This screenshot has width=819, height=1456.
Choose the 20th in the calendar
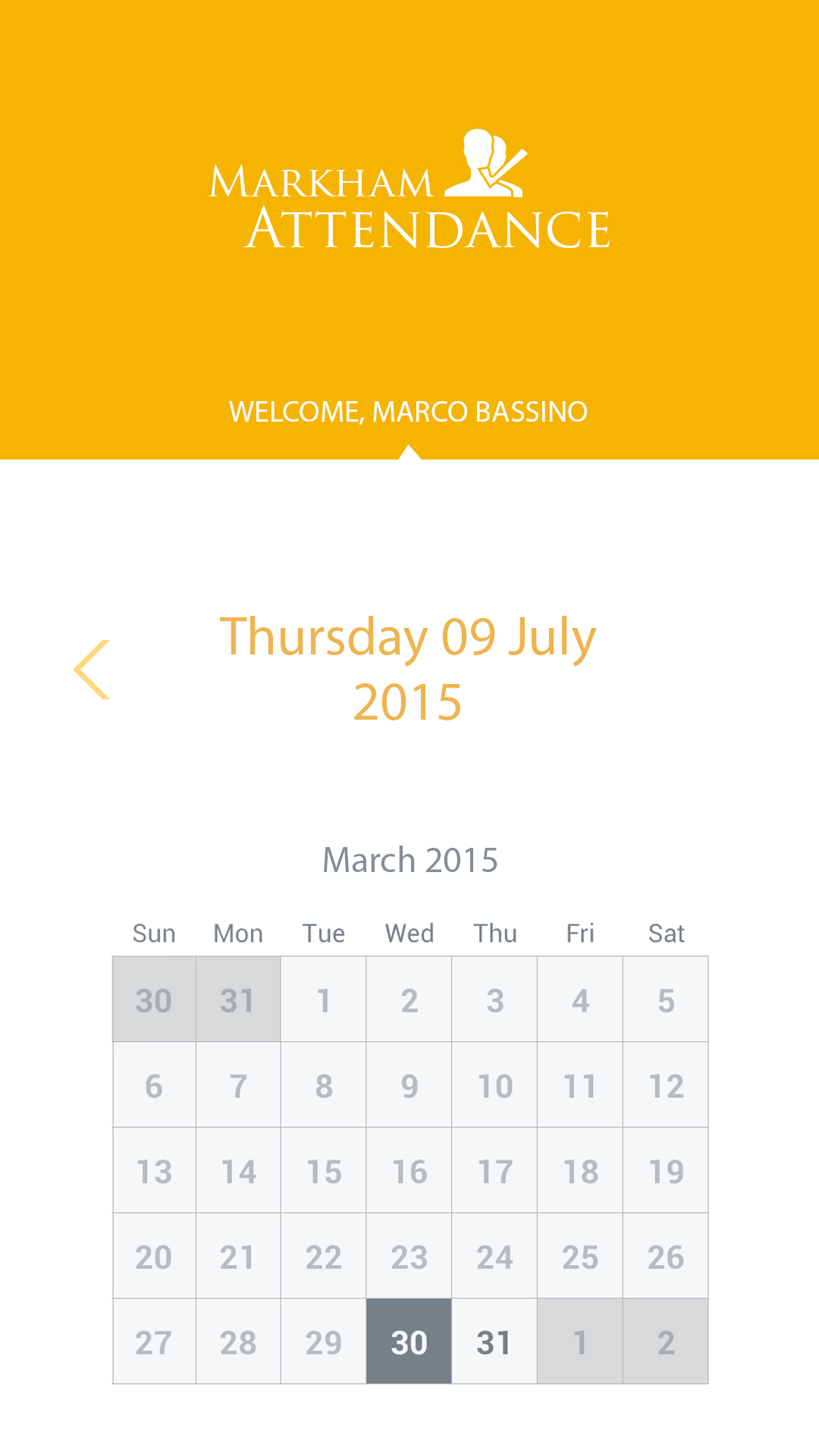(154, 1257)
